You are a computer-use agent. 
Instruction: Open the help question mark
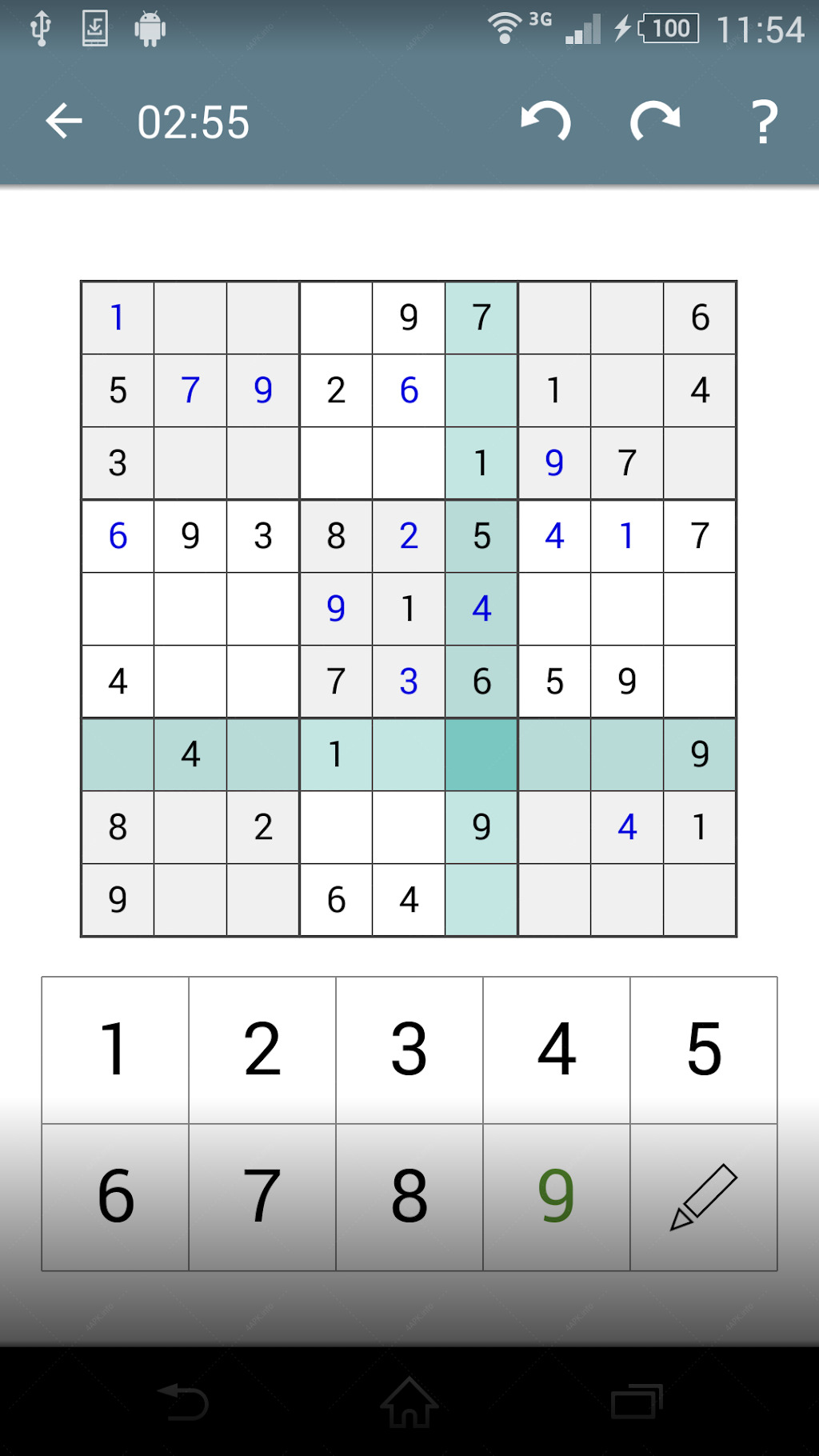point(765,122)
